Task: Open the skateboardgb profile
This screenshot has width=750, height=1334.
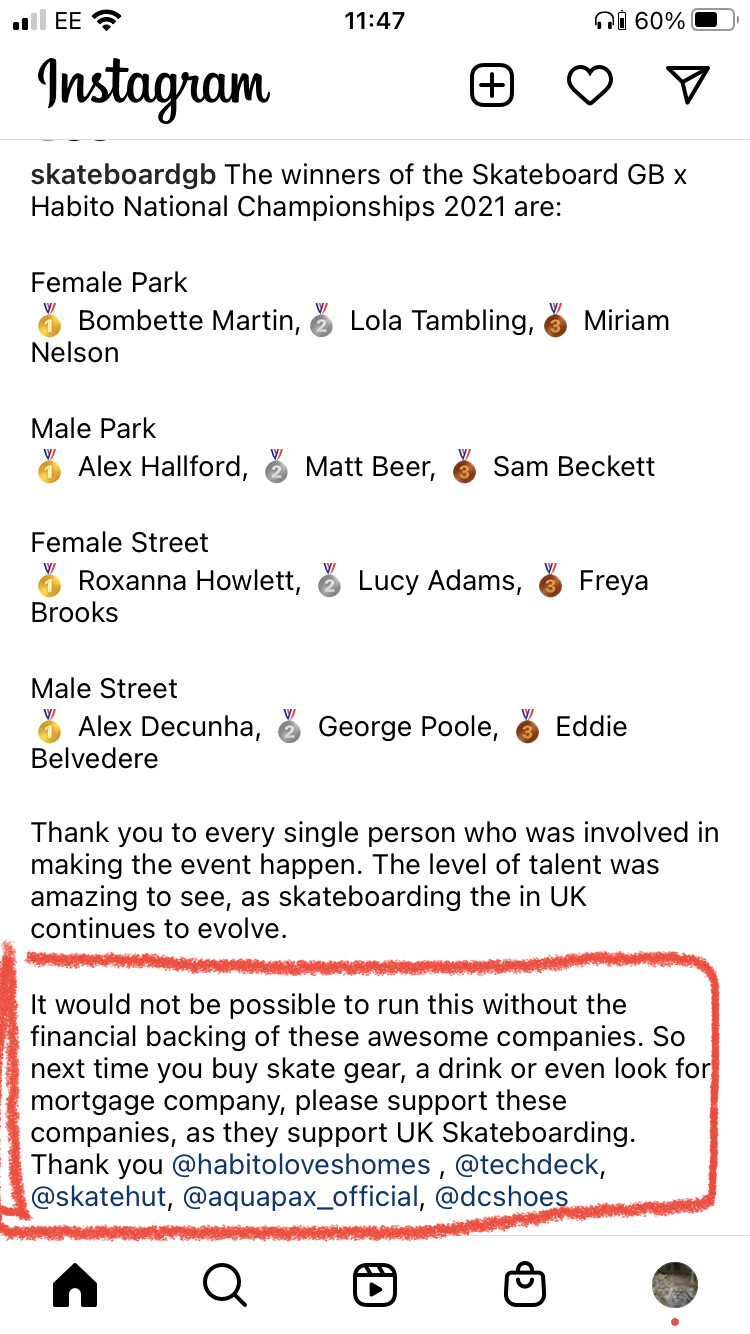Action: [124, 175]
